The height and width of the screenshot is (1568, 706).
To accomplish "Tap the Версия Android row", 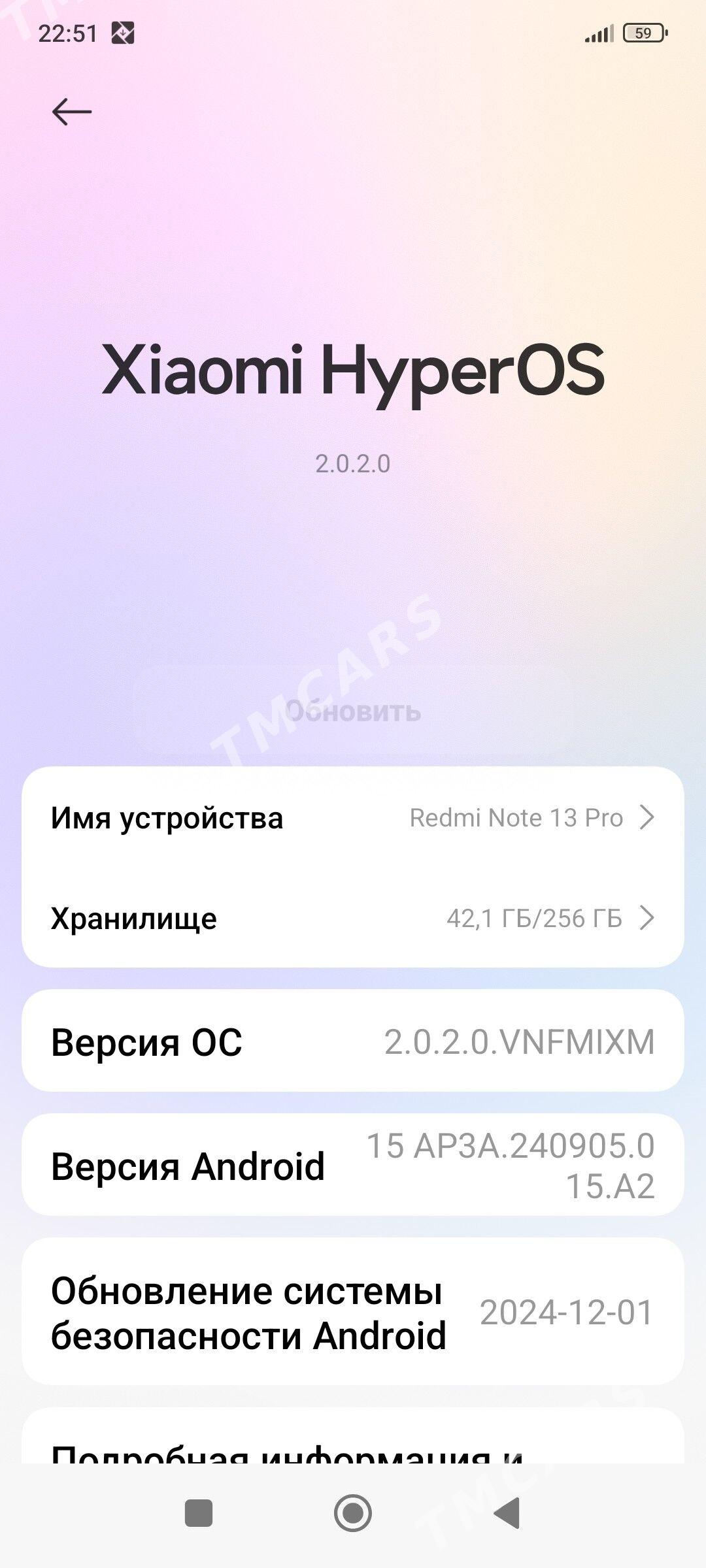I will click(353, 1165).
